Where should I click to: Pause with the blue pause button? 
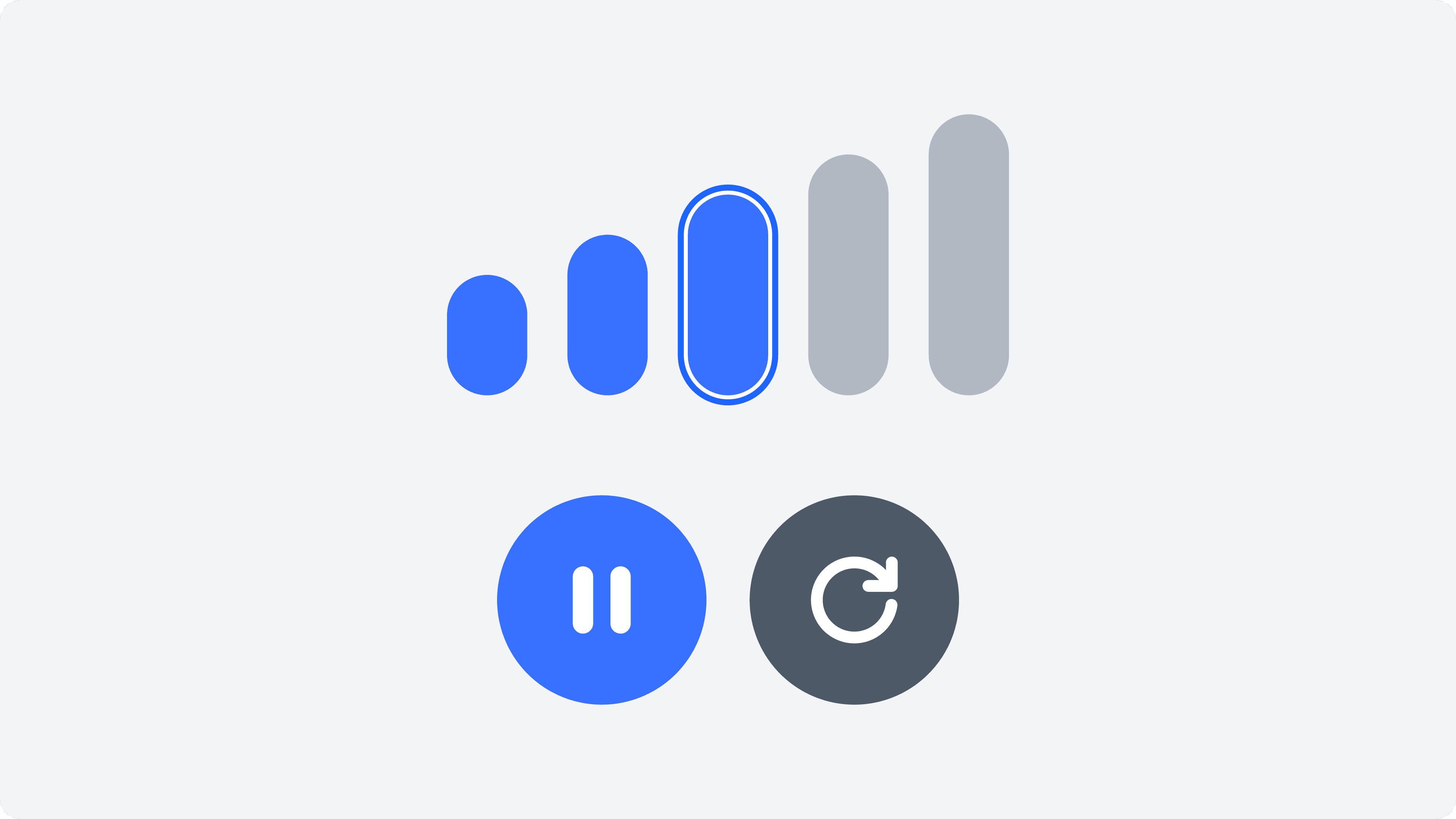coord(601,600)
